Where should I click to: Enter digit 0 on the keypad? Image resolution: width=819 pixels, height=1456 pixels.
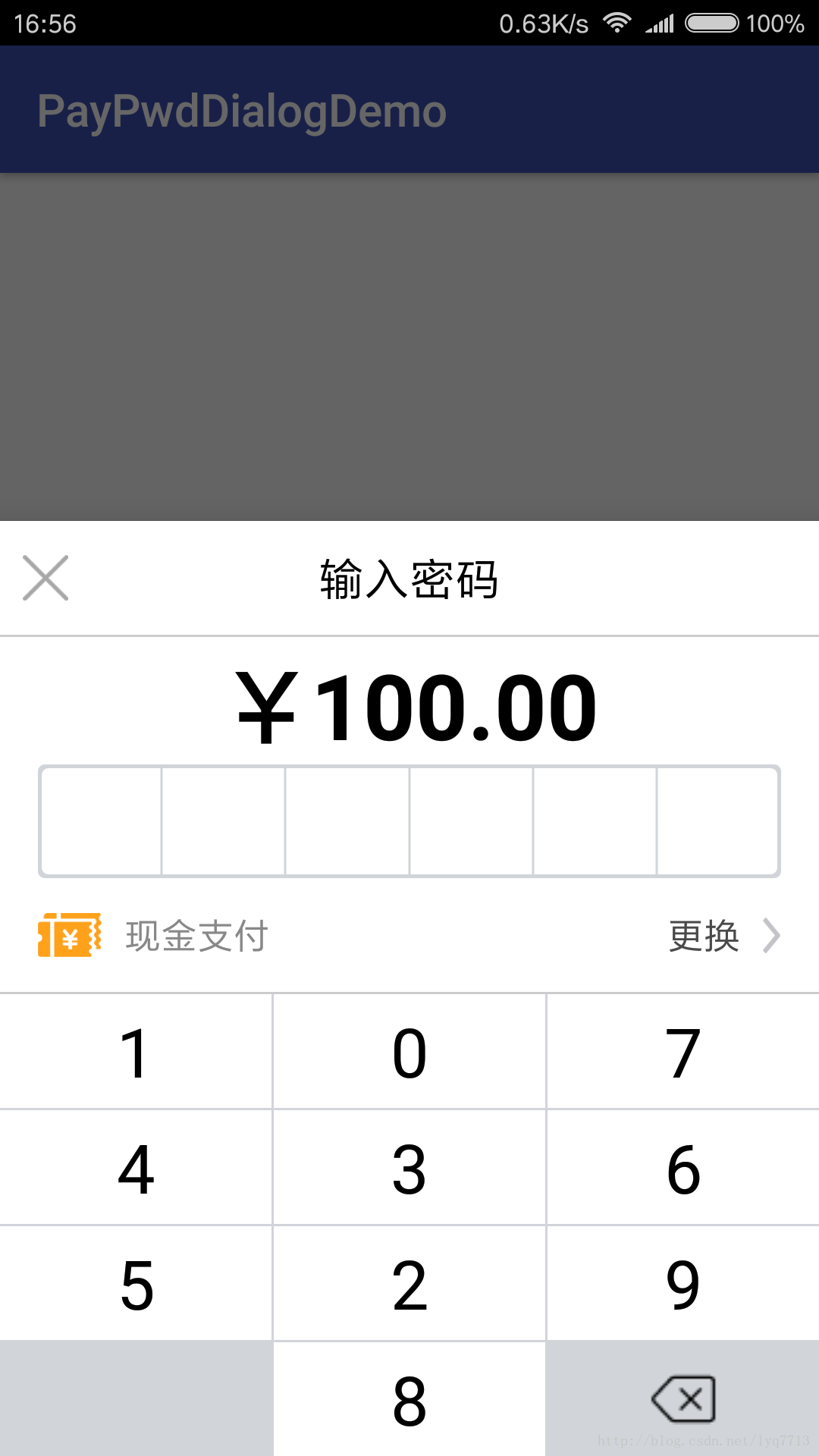pos(409,1053)
